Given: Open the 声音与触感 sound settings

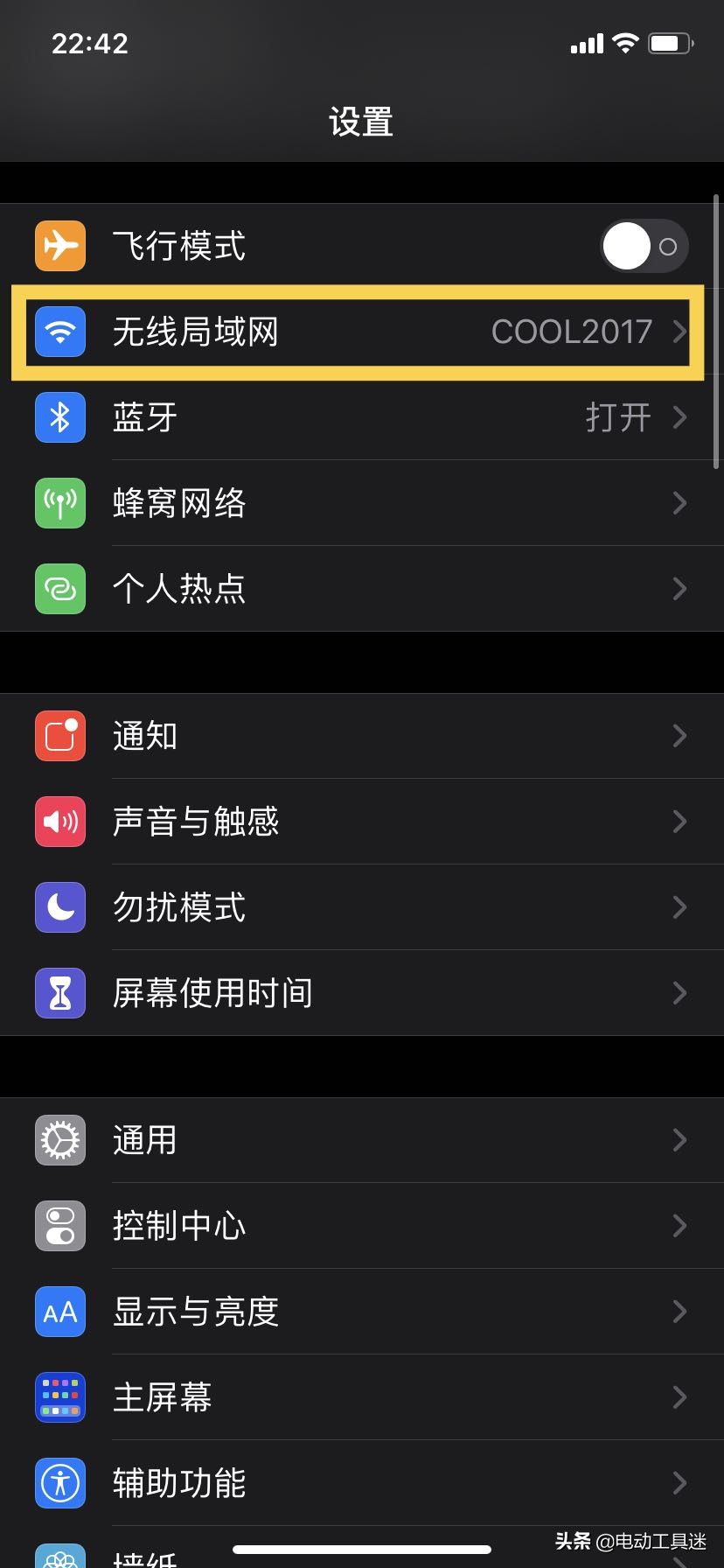Looking at the screenshot, I should tap(350, 822).
